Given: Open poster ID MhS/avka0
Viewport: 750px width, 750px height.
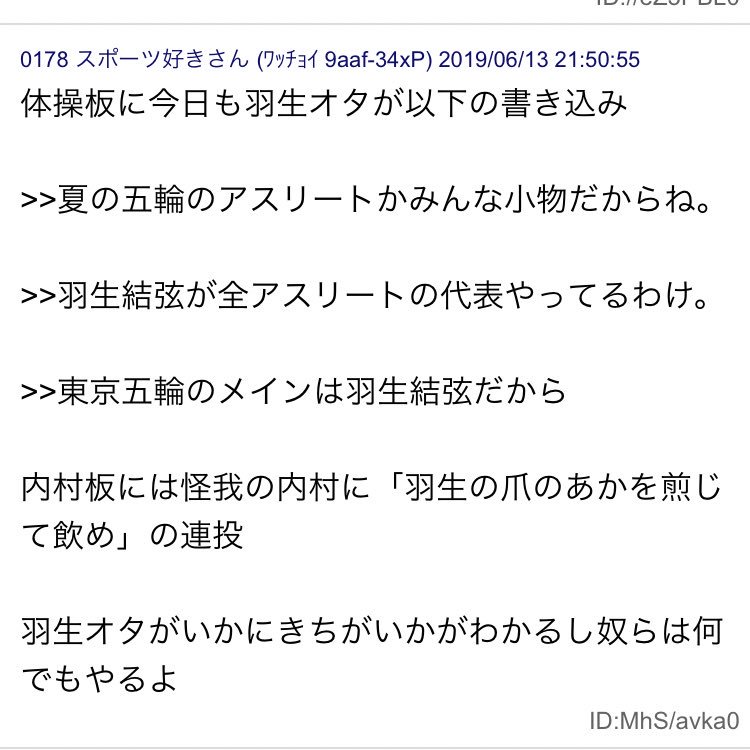Looking at the screenshot, I should coord(663,721).
